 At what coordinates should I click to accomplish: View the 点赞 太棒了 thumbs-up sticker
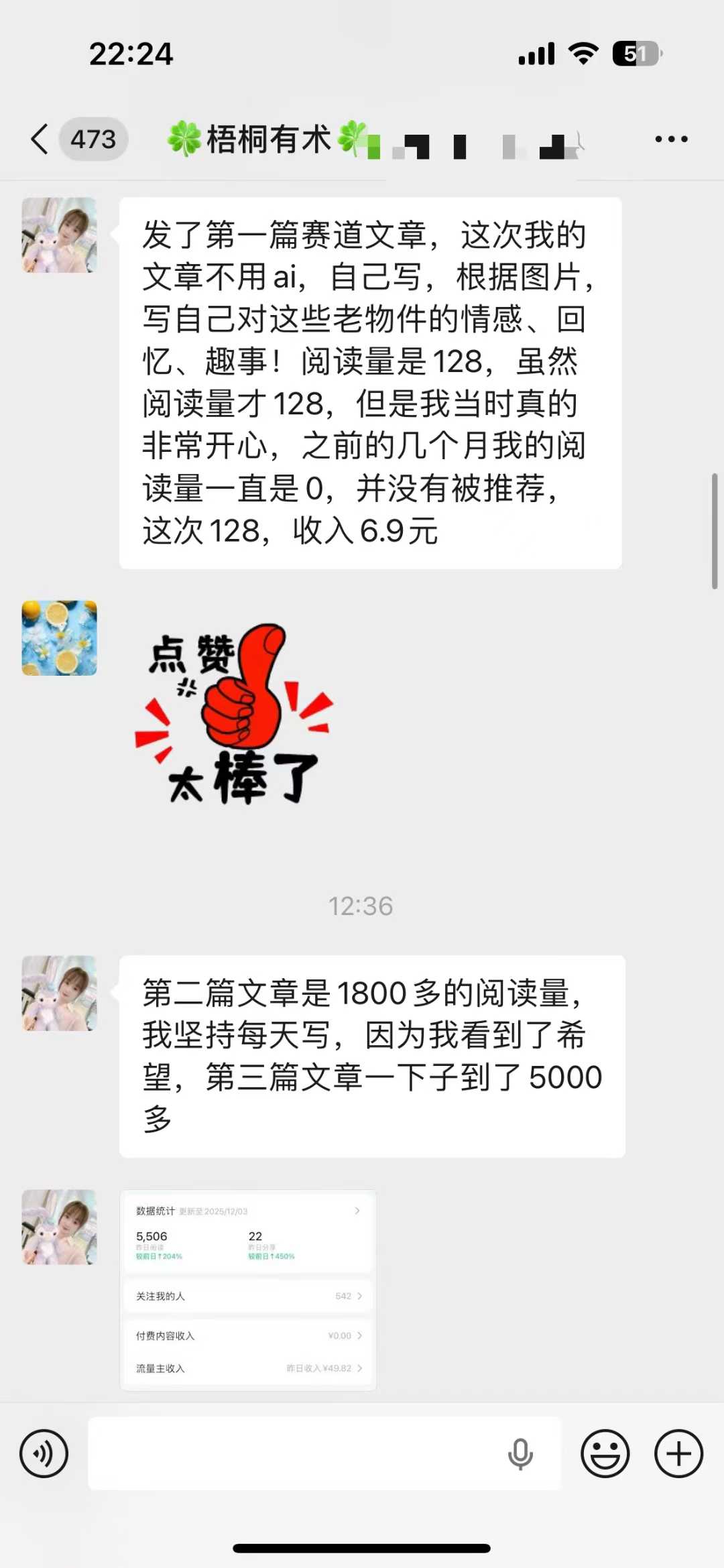pos(235,714)
